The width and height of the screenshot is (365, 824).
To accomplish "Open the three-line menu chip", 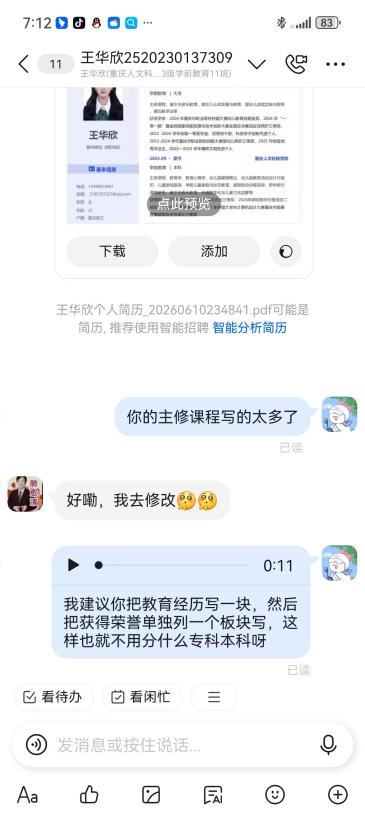I will click(x=214, y=697).
